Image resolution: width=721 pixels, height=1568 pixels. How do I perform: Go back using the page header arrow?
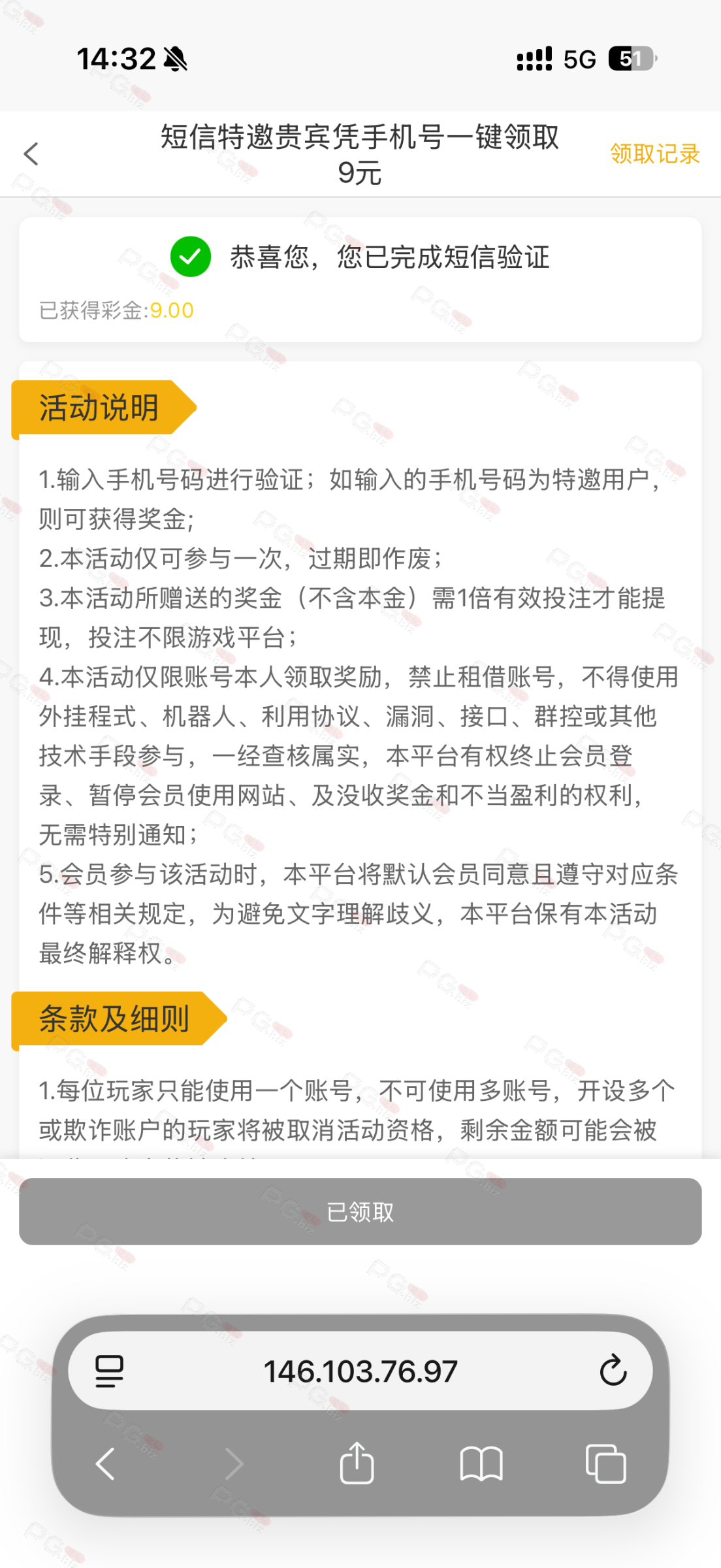point(31,154)
